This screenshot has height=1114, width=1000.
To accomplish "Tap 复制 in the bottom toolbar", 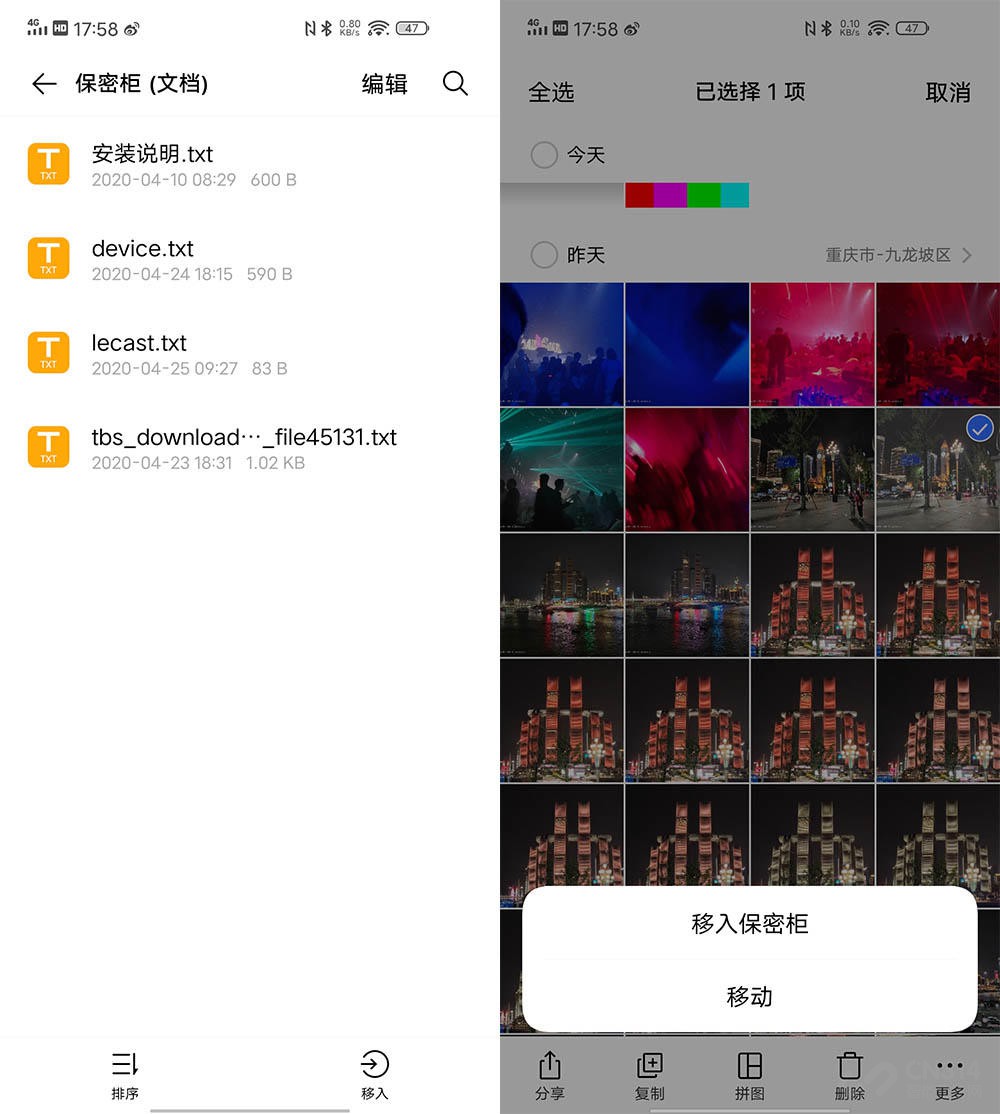I will pos(649,1074).
